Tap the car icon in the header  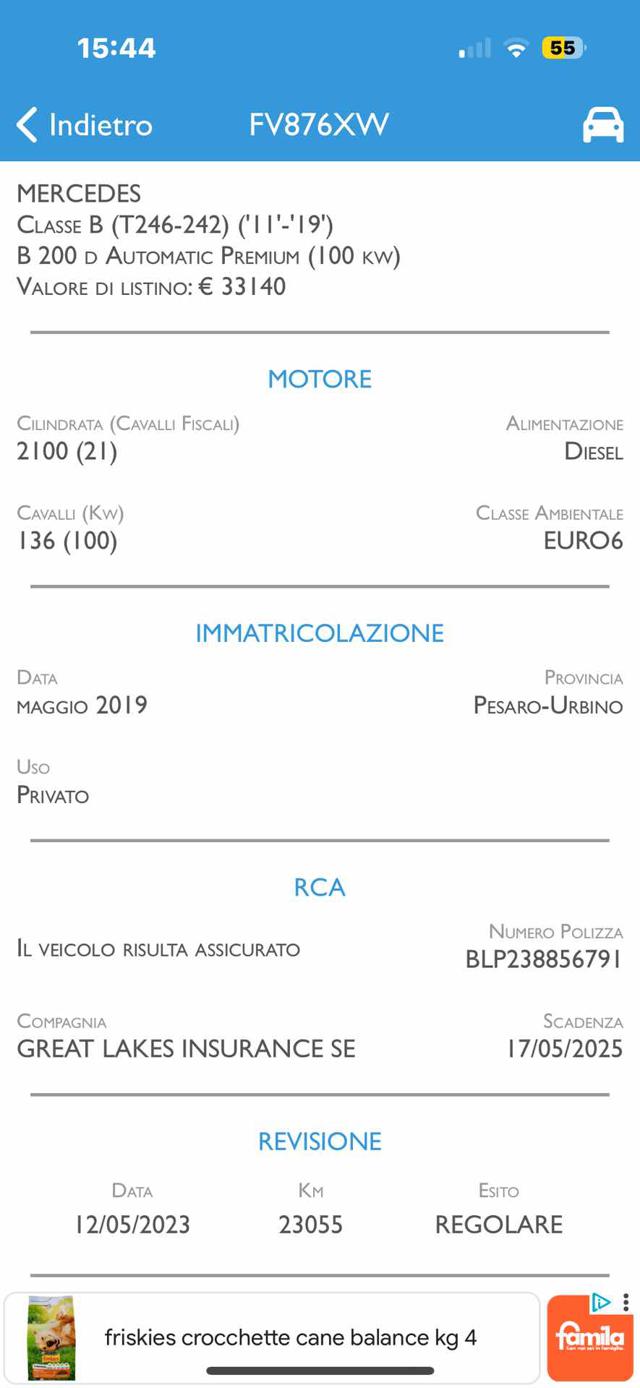click(602, 125)
